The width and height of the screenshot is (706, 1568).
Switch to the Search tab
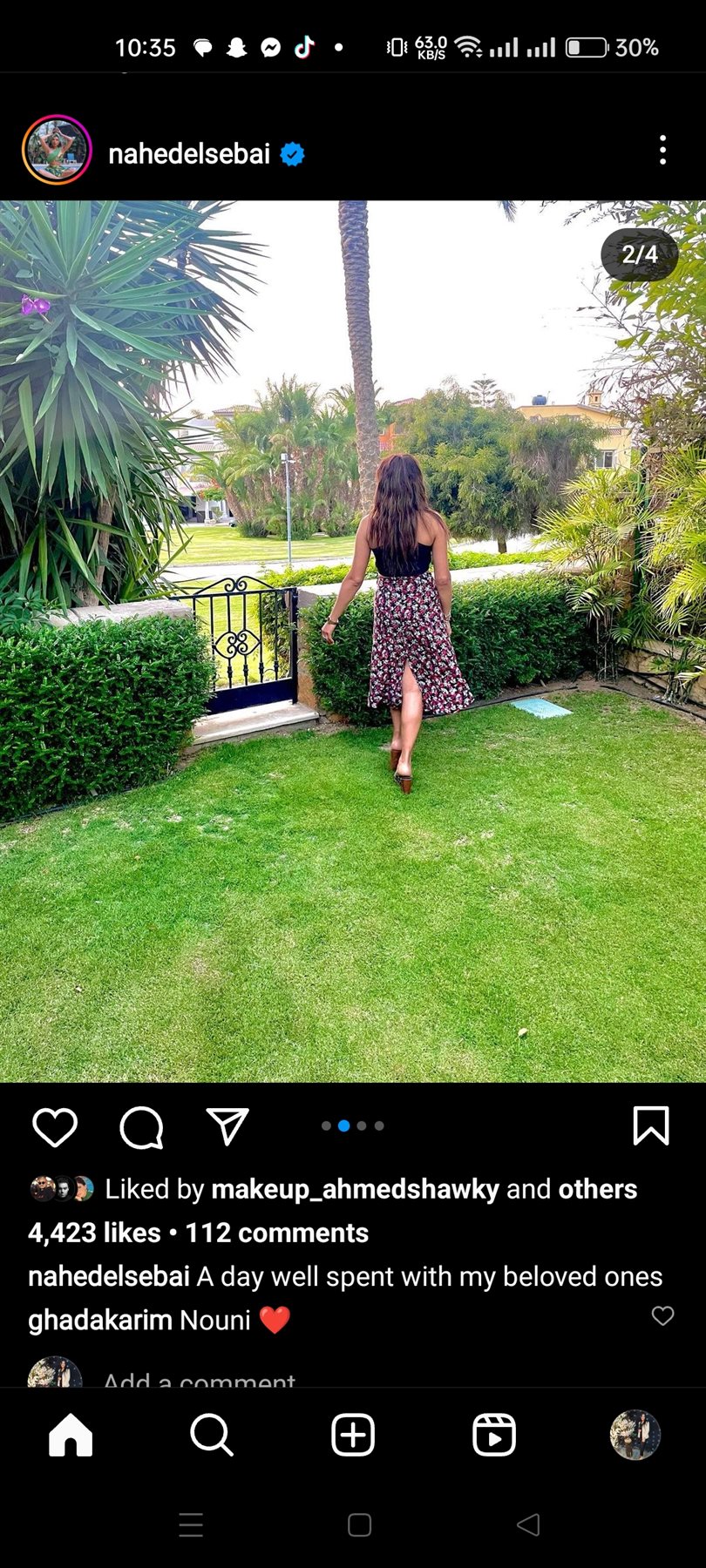pyautogui.click(x=212, y=1435)
